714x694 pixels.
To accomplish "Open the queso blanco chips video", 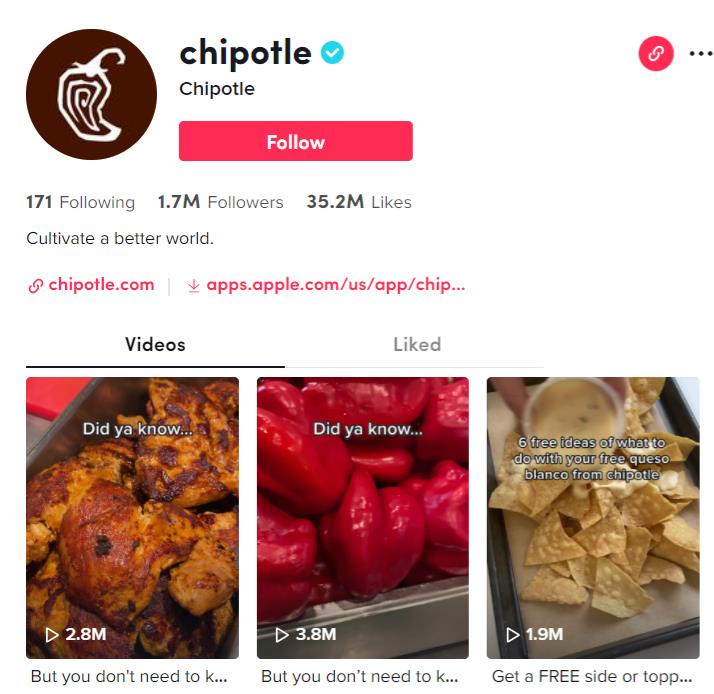I will pos(592,517).
